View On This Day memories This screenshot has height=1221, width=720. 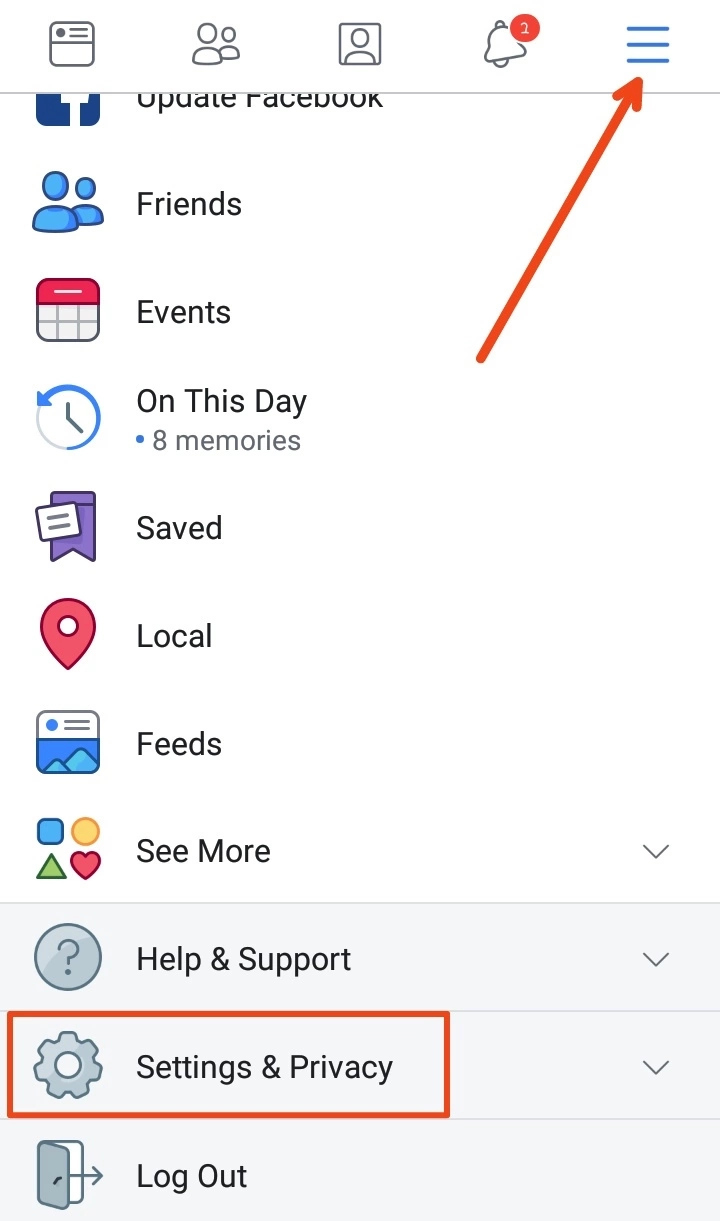[x=360, y=419]
